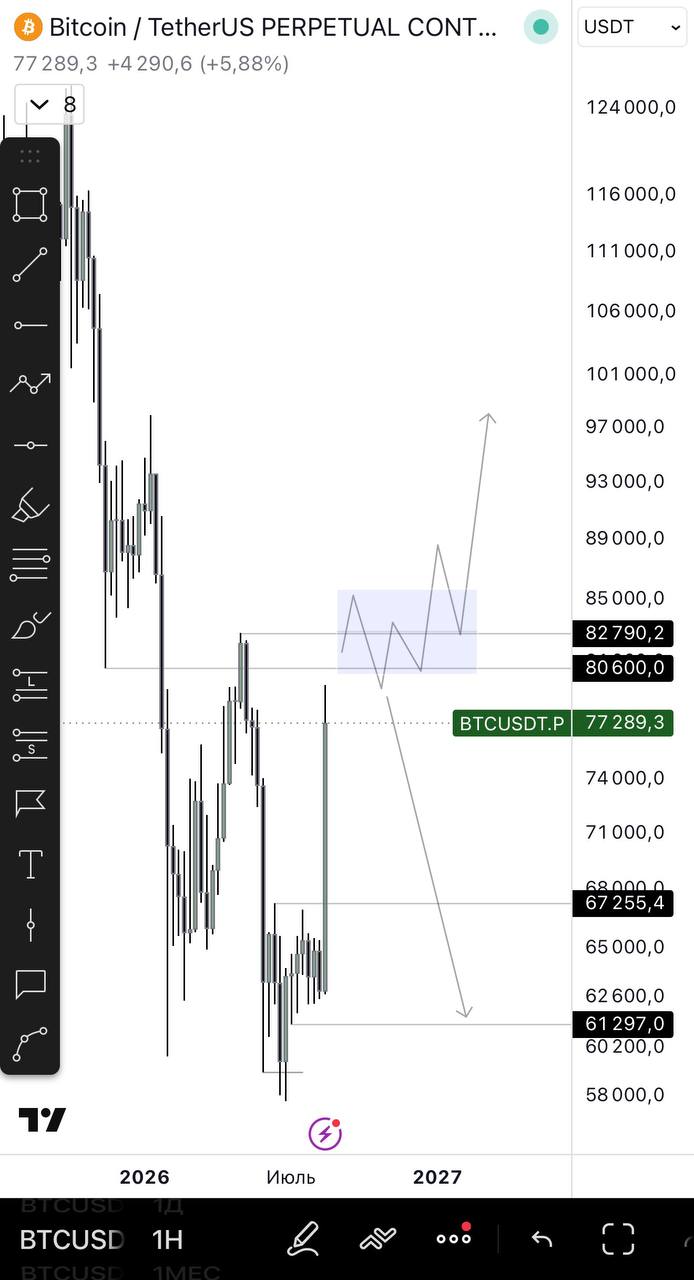The width and height of the screenshot is (694, 1280).
Task: Choose the callout comment tool
Action: coord(30,984)
